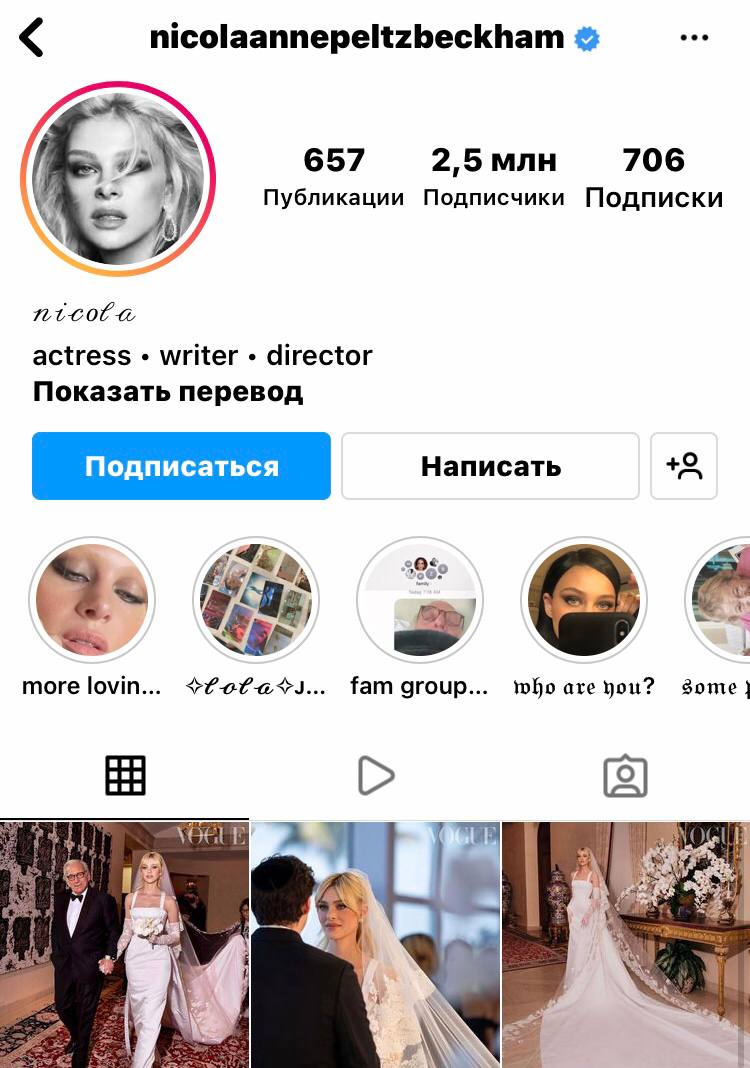Image resolution: width=750 pixels, height=1068 pixels.
Task: Show suggested accounts with the add-person icon
Action: coord(684,466)
